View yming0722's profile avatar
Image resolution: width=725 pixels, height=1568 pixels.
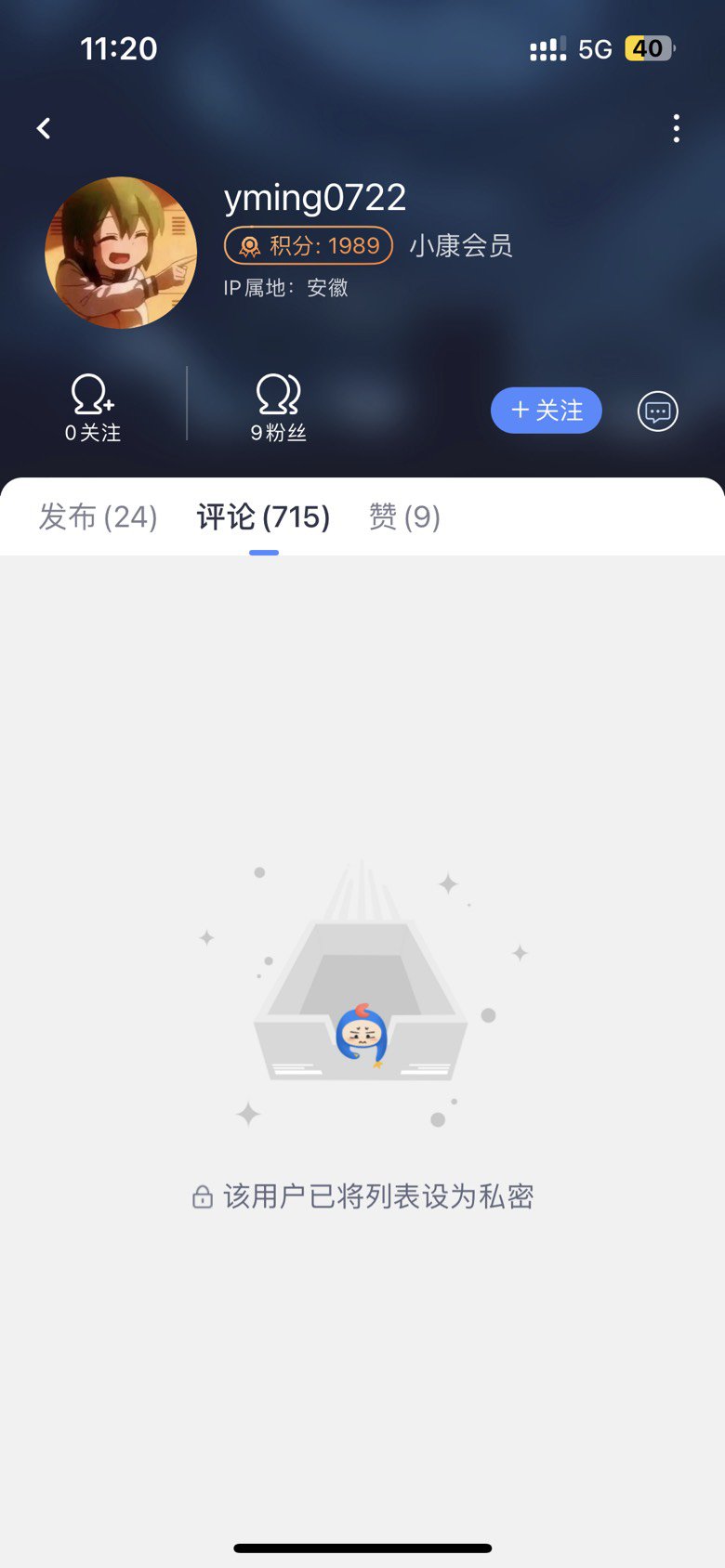coord(121,253)
